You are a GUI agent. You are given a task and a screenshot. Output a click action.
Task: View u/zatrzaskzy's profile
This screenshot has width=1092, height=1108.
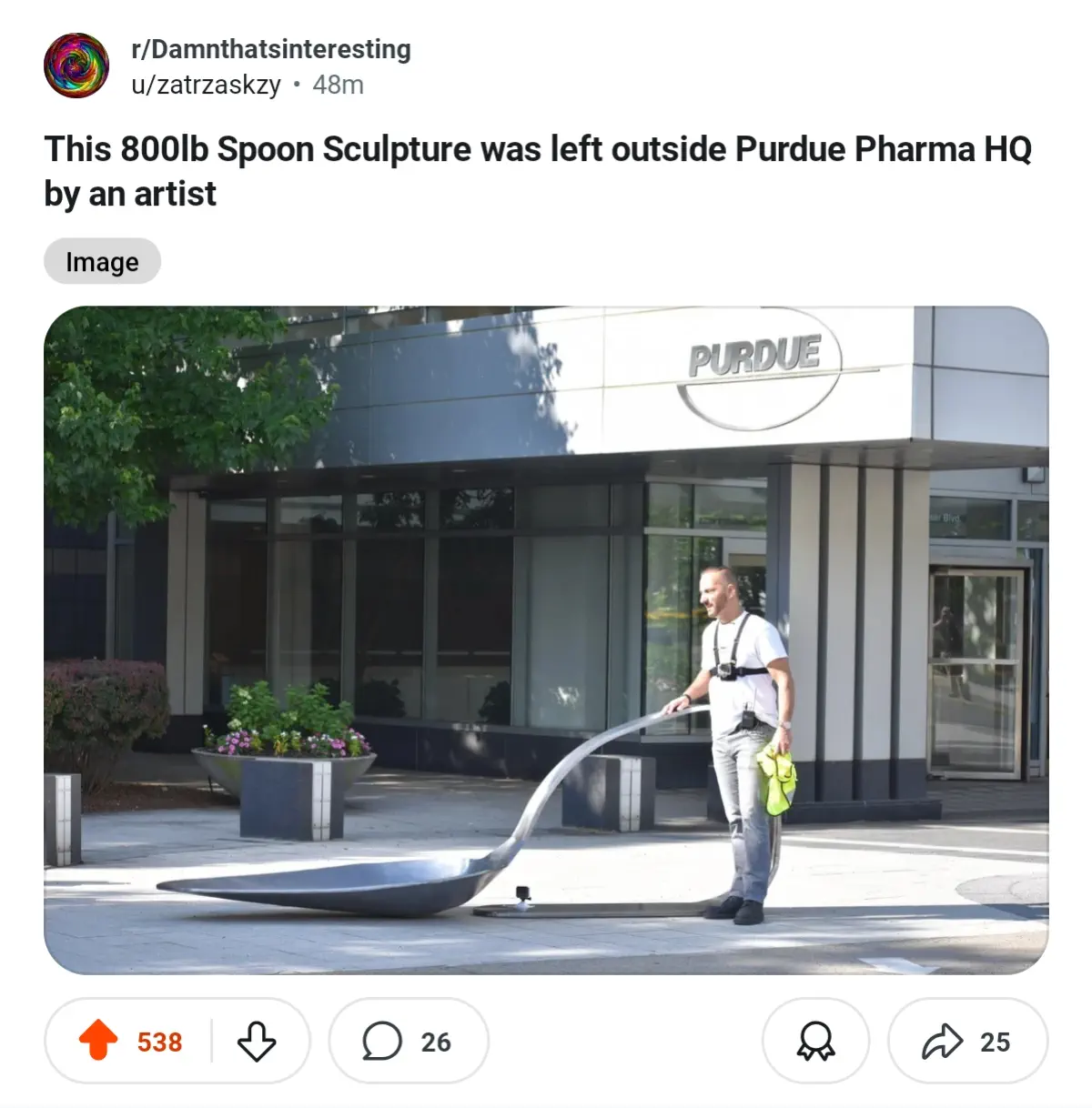(206, 85)
